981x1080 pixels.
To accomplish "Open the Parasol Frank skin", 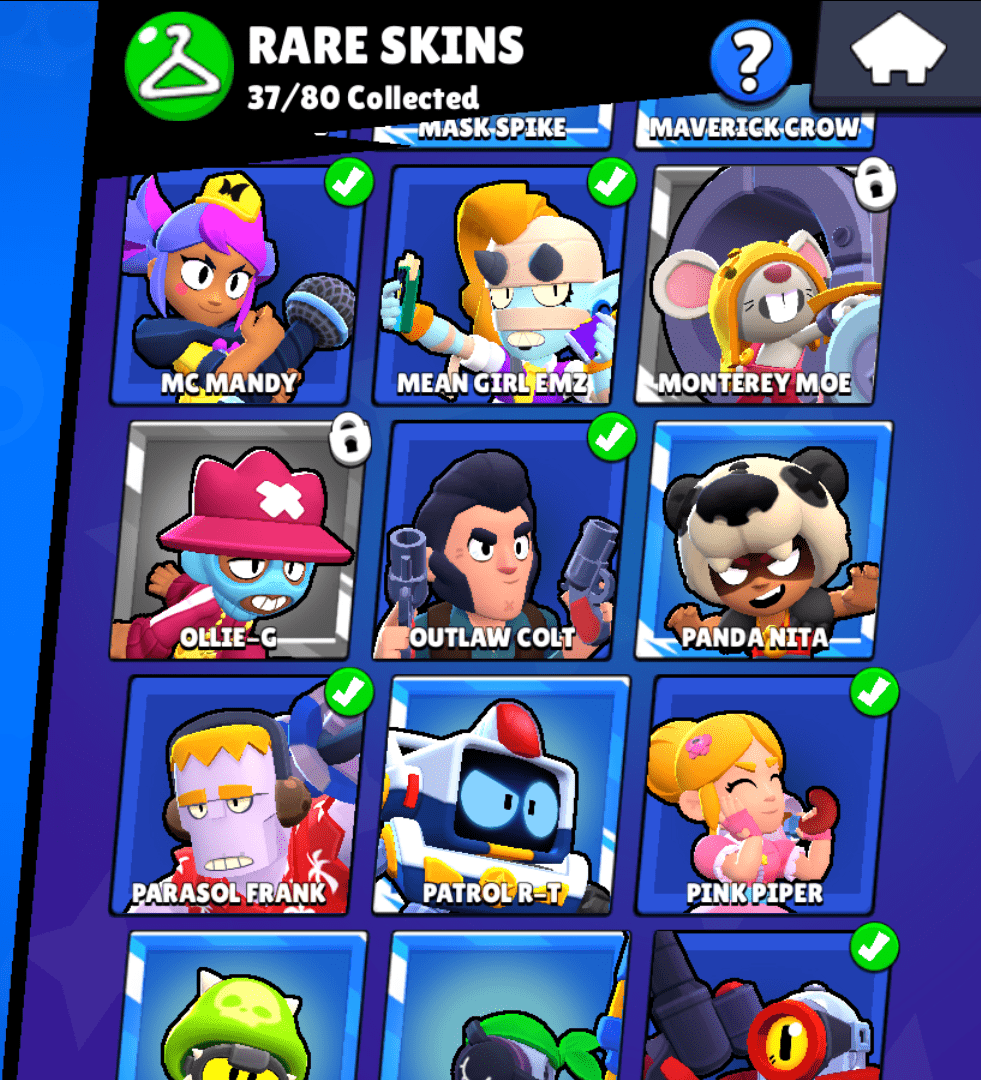I will tap(238, 795).
